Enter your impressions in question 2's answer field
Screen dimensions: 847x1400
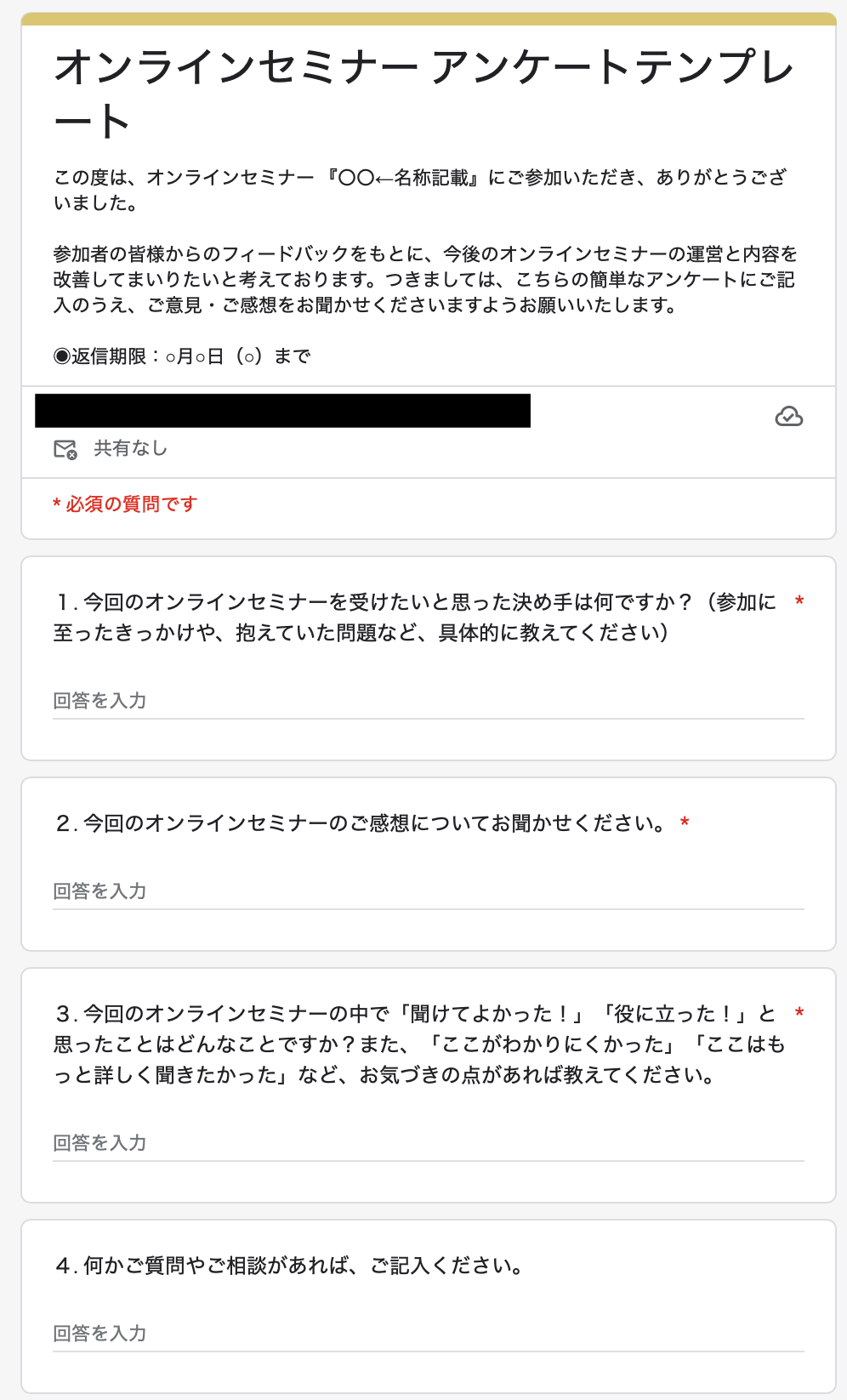click(x=428, y=891)
